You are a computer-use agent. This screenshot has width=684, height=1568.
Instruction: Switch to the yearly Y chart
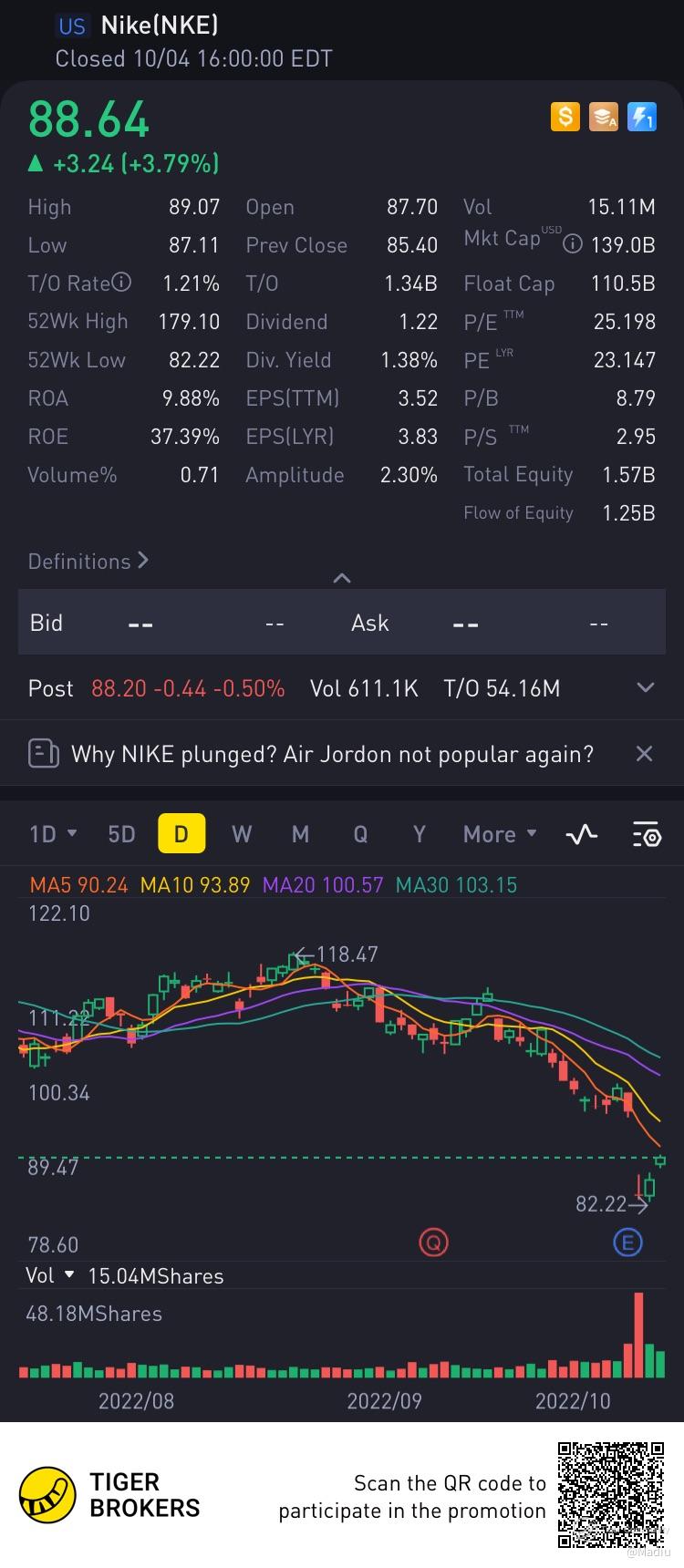pyautogui.click(x=419, y=834)
